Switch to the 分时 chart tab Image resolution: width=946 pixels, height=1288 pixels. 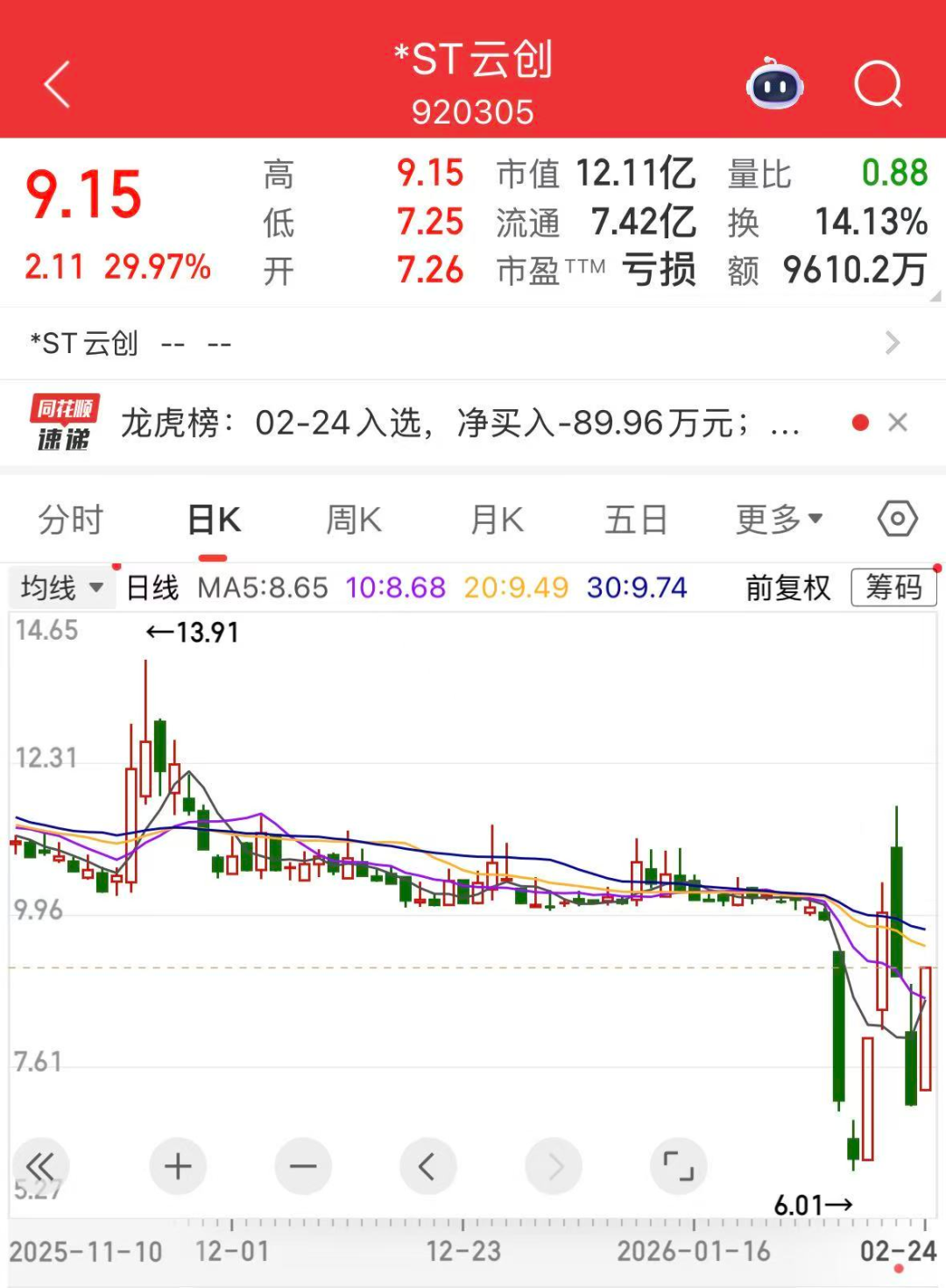click(x=71, y=520)
